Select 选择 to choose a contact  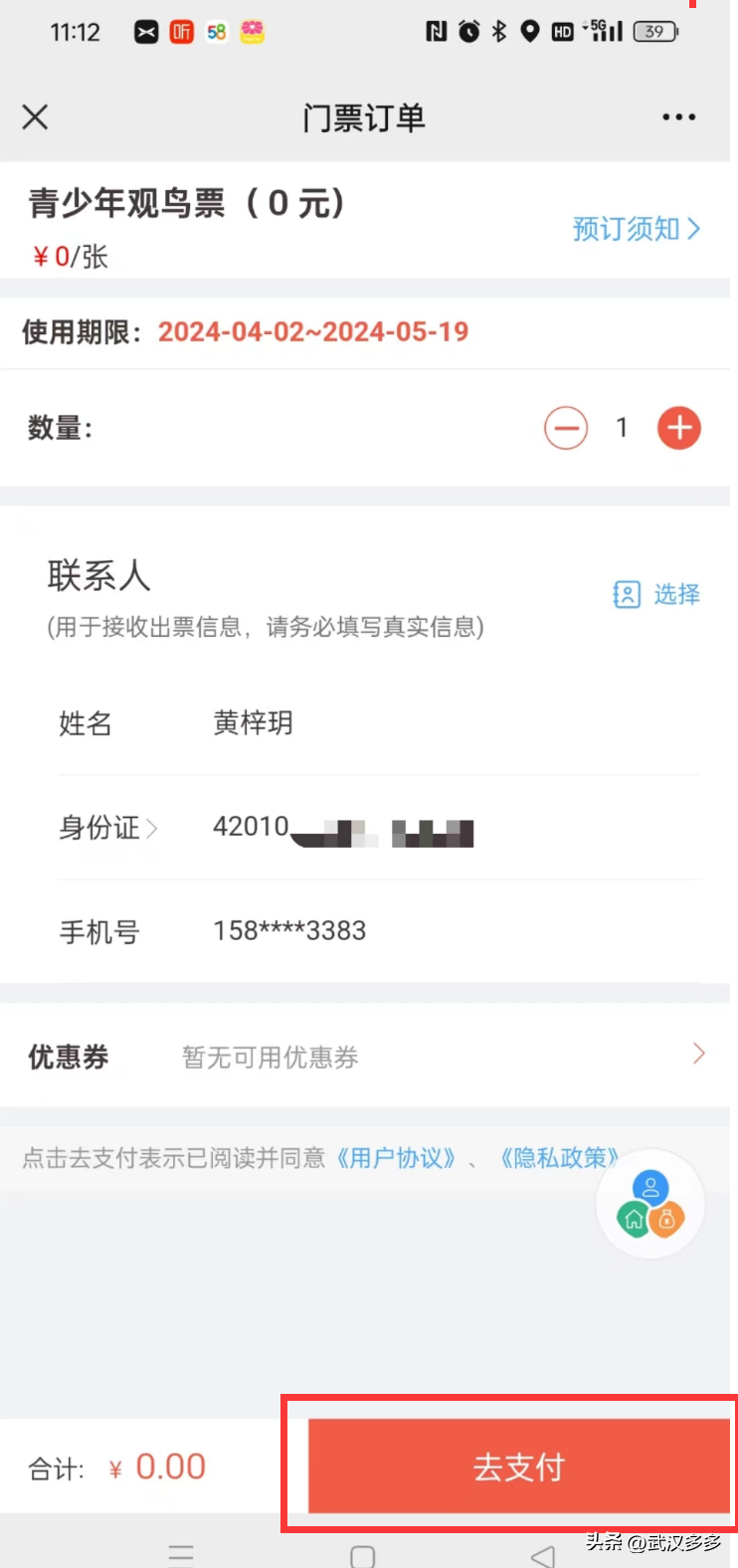tap(679, 594)
